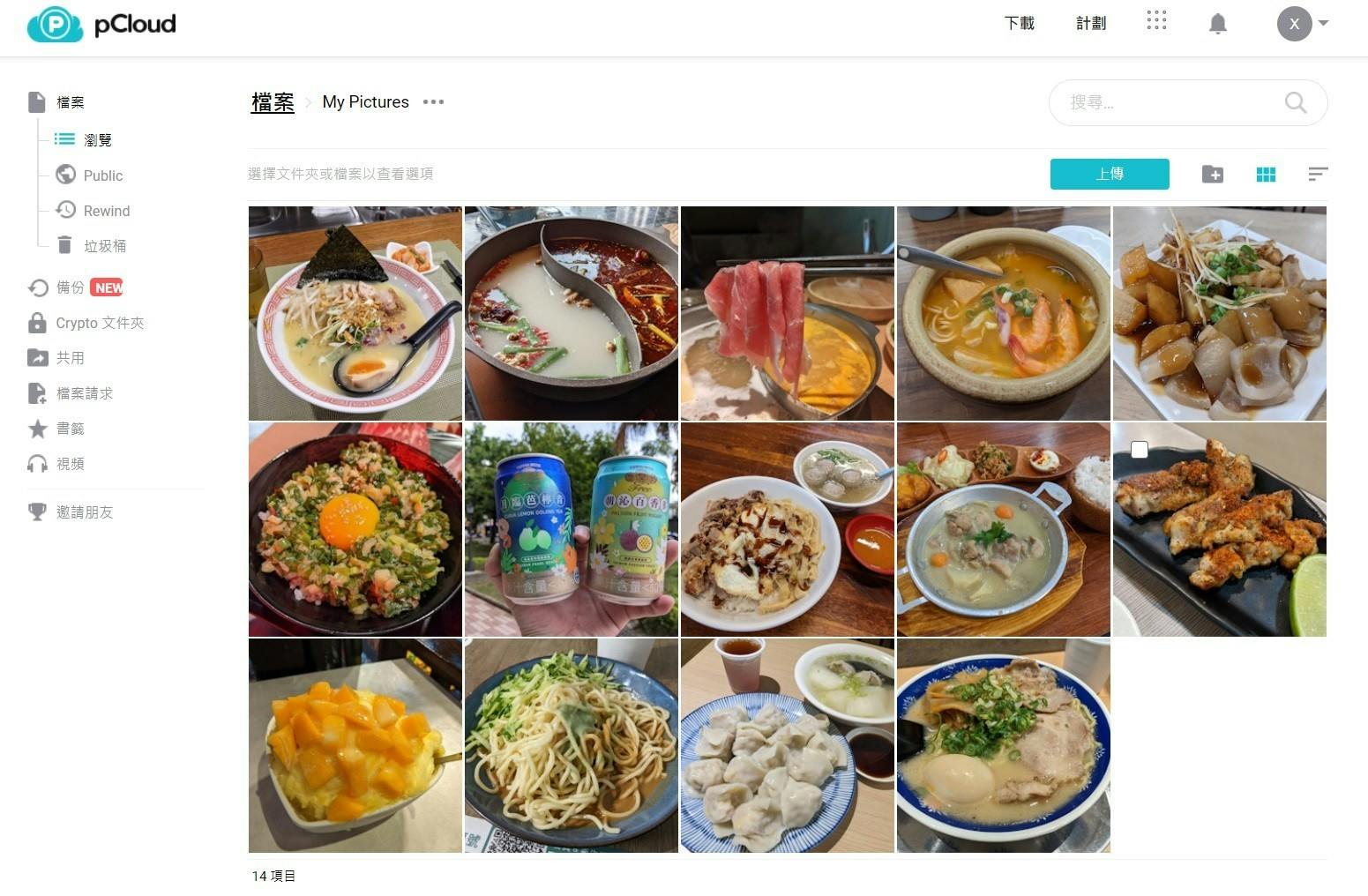Open My Pictures folder options menu

433,102
